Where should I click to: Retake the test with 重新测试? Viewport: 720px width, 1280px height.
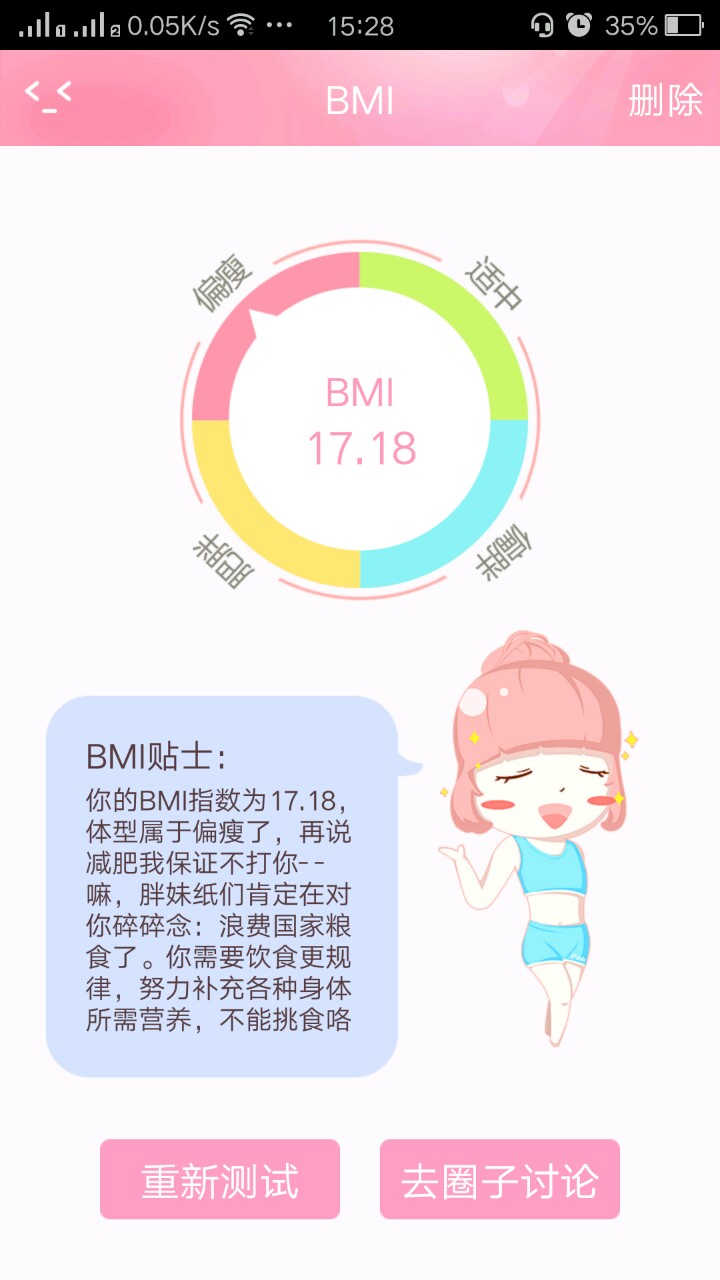tap(220, 1180)
